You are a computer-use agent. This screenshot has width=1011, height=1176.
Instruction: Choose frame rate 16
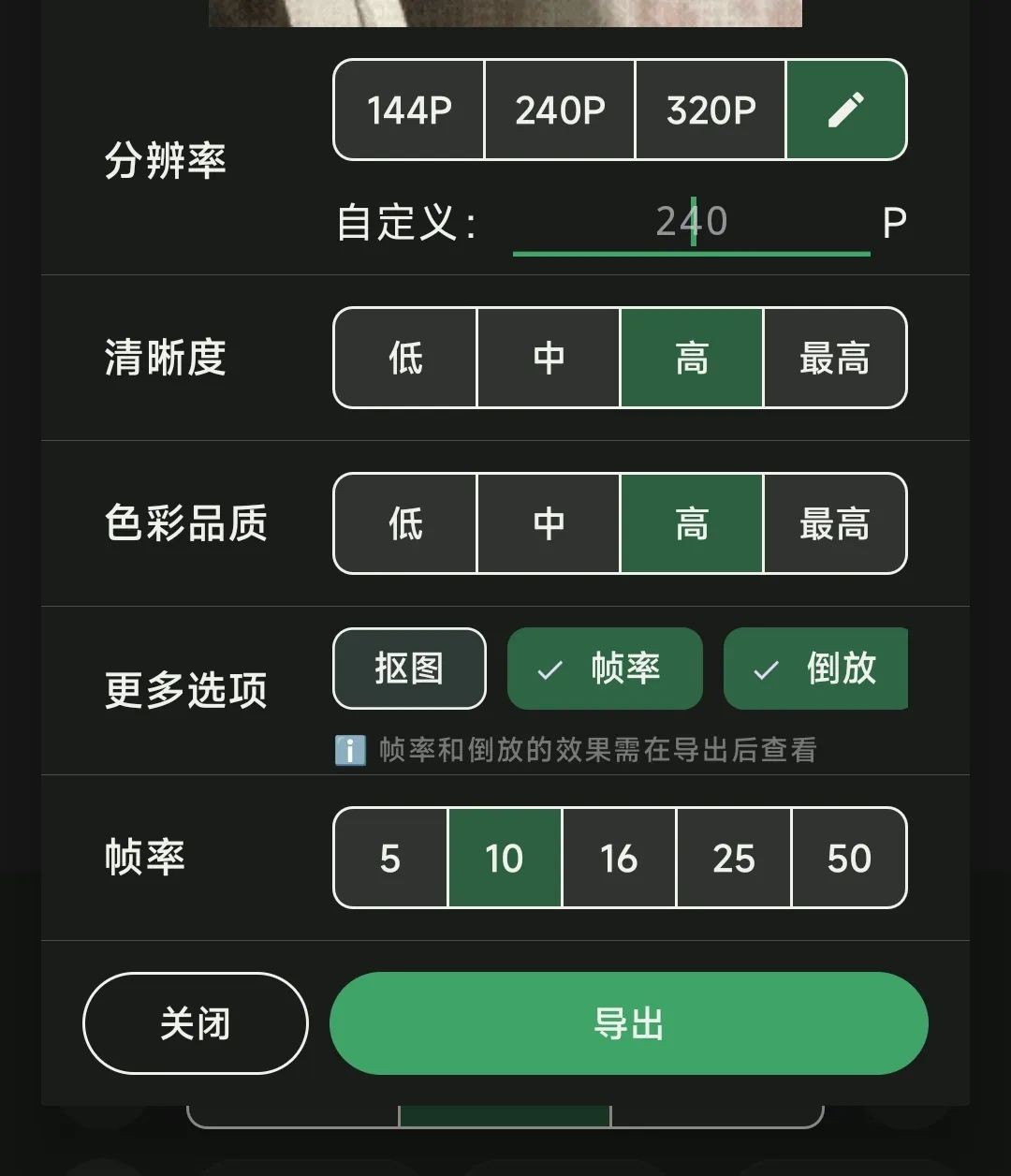619,858
